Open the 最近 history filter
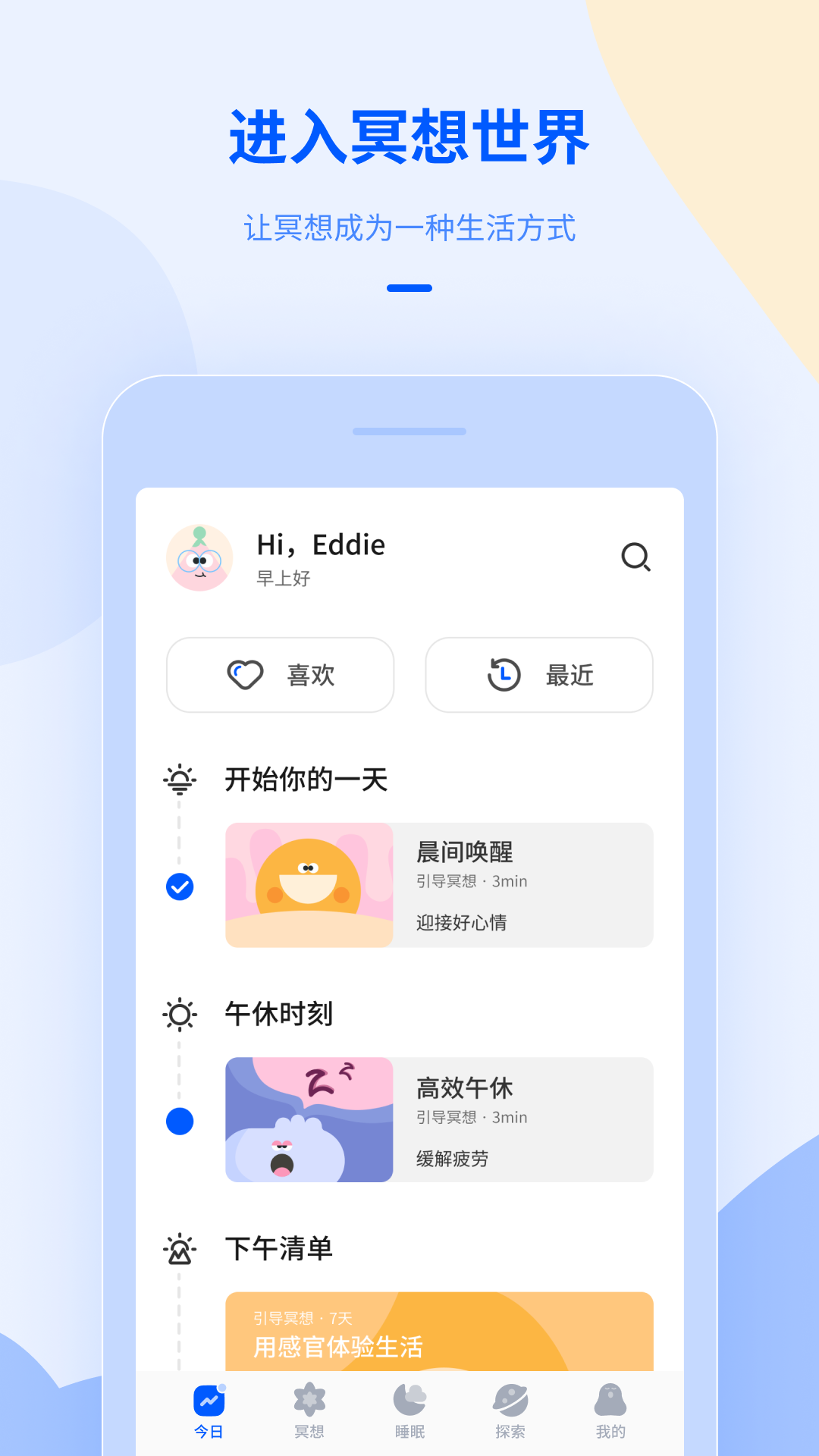Screen dimensions: 819x1456 coord(538,675)
